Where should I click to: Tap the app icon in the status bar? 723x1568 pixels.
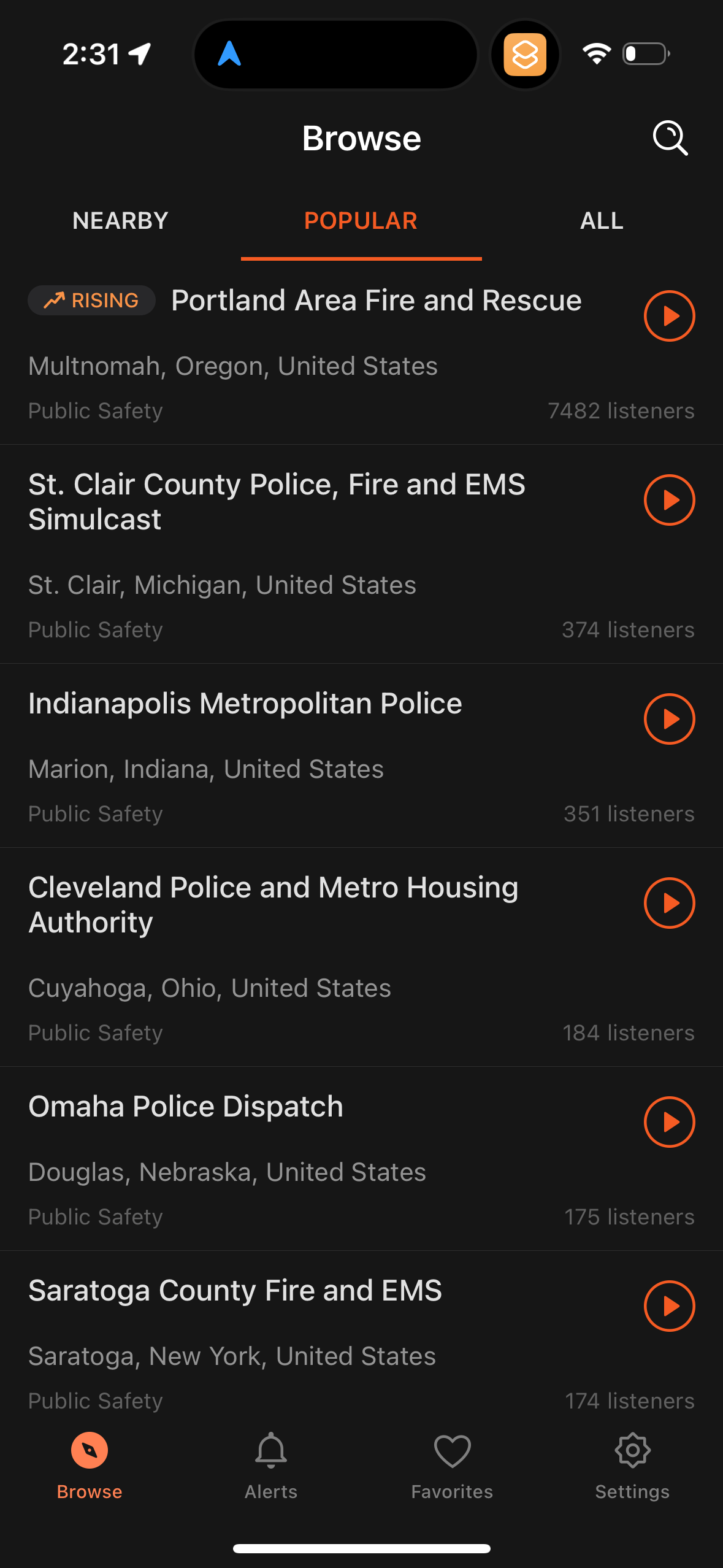click(x=525, y=54)
